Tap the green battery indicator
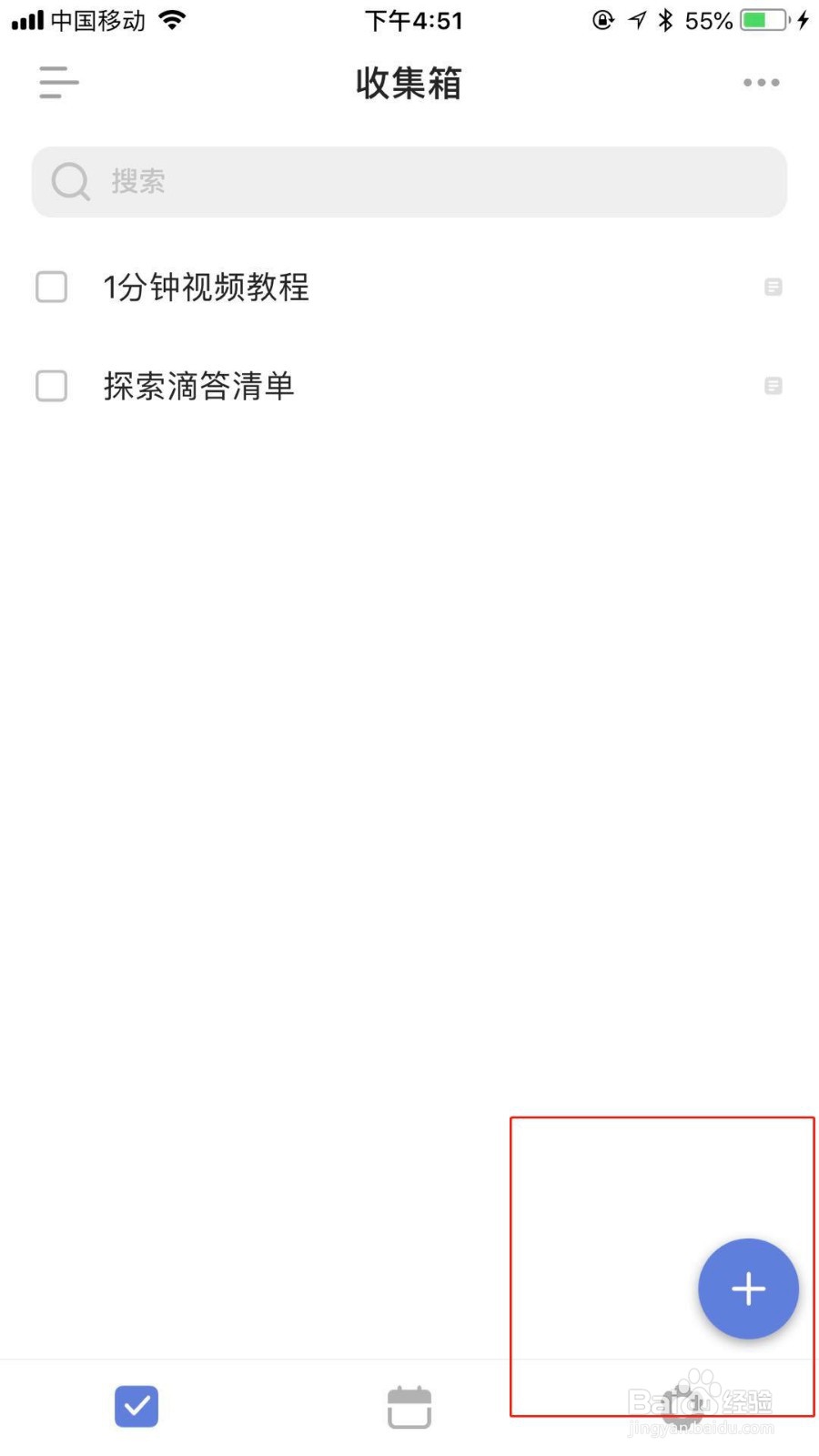This screenshot has height=1456, width=819. coord(761,19)
